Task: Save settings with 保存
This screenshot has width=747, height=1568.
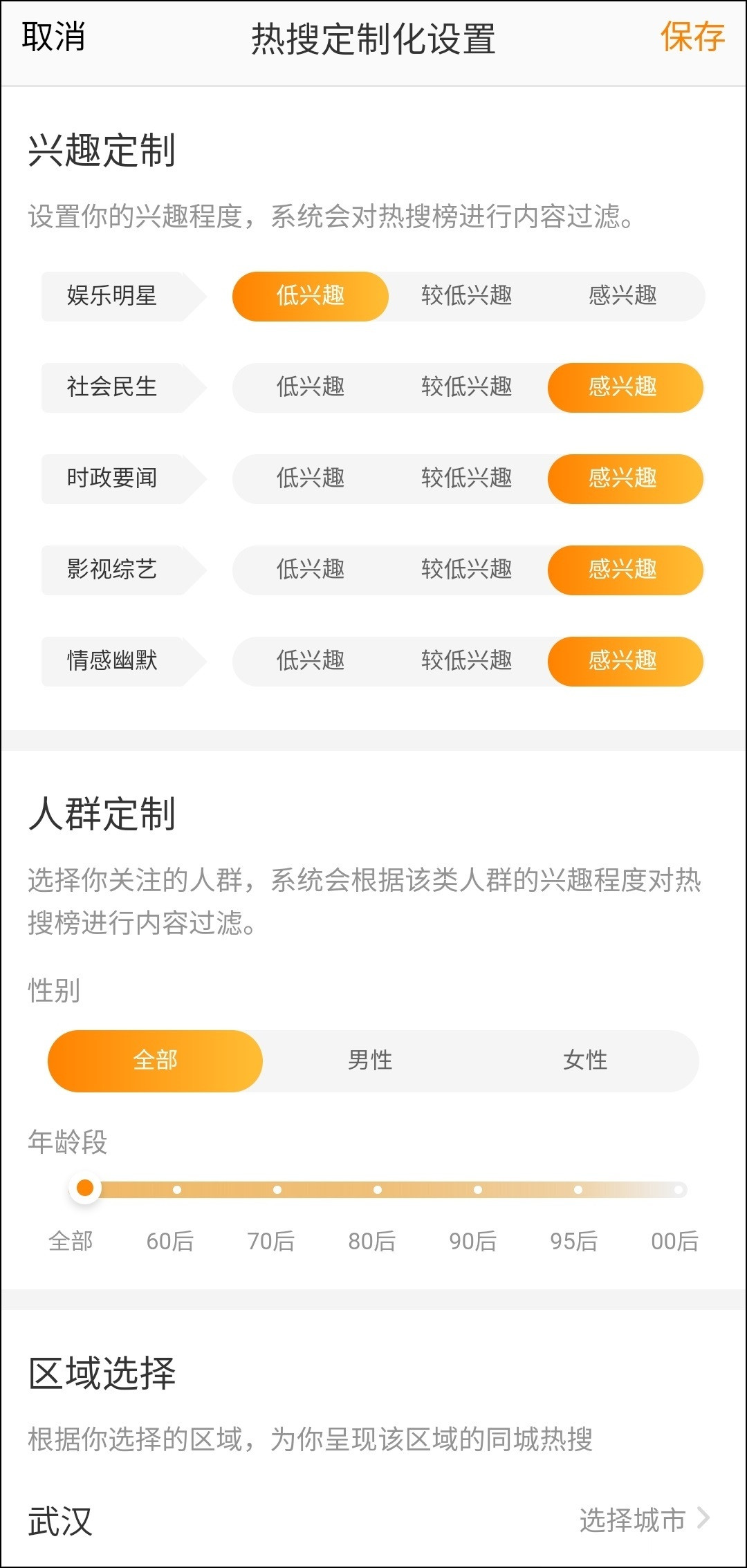Action: (692, 37)
